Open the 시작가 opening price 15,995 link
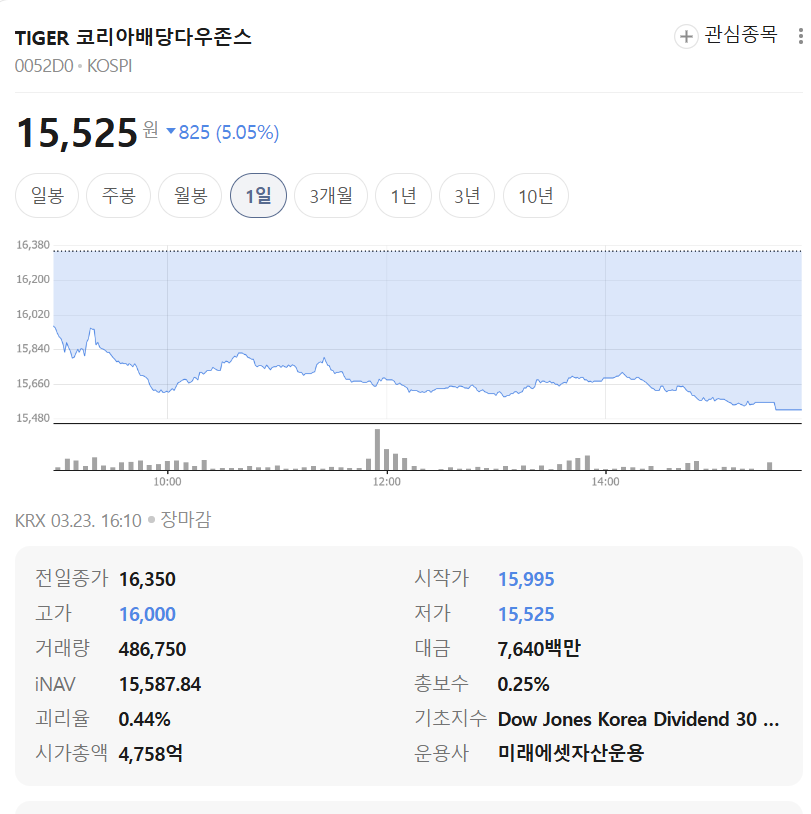811x814 pixels. click(x=527, y=579)
